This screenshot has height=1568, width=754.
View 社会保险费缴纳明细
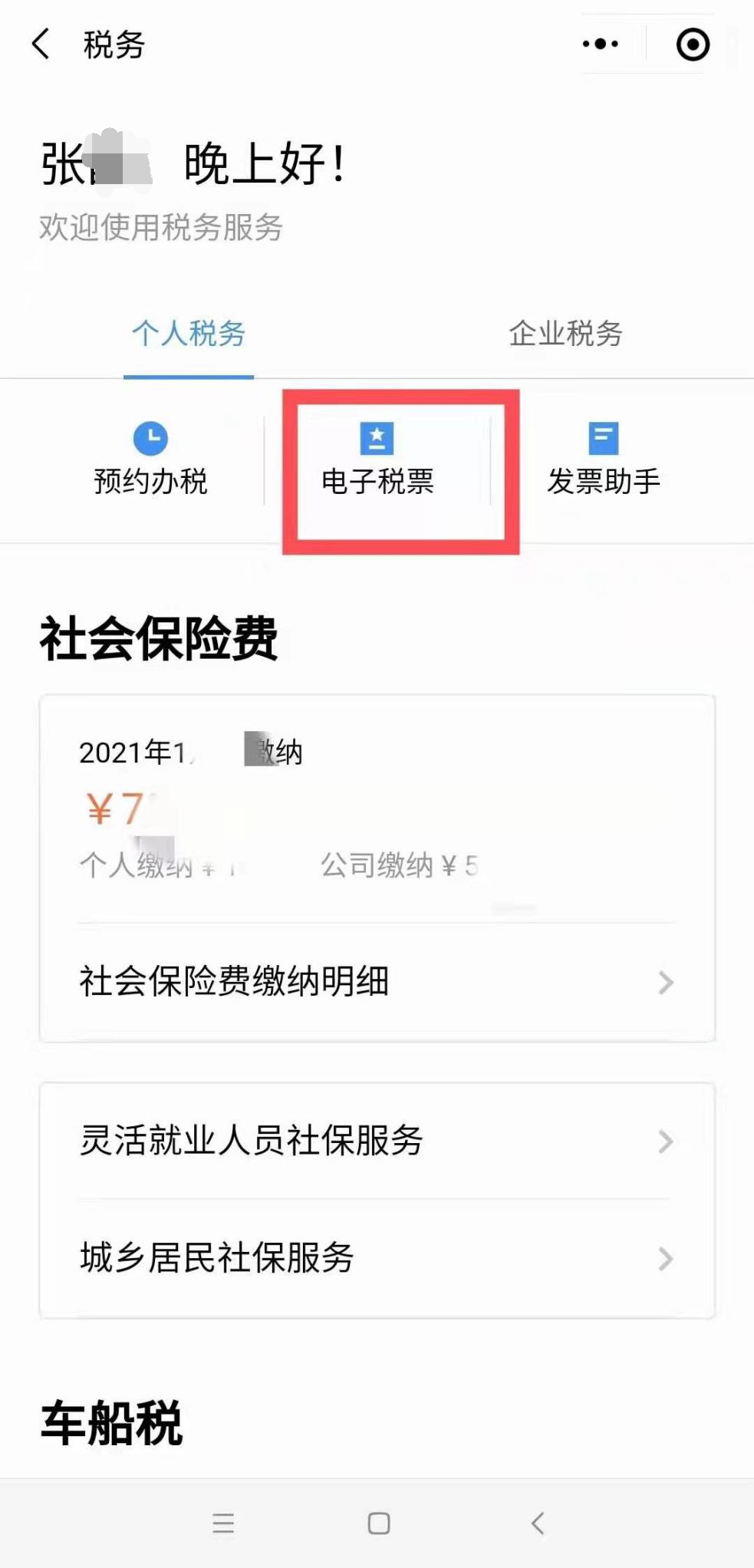(x=377, y=982)
